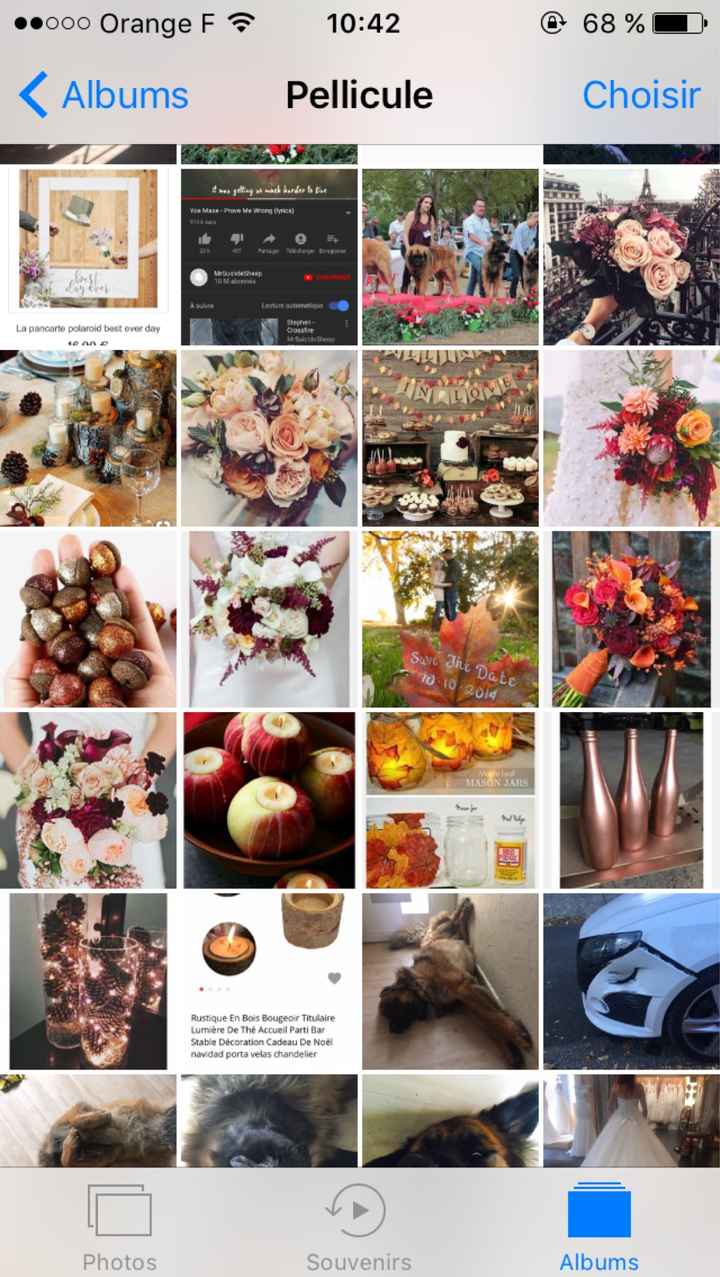Open the dog lying on floor photo
This screenshot has width=720, height=1277.
point(450,981)
